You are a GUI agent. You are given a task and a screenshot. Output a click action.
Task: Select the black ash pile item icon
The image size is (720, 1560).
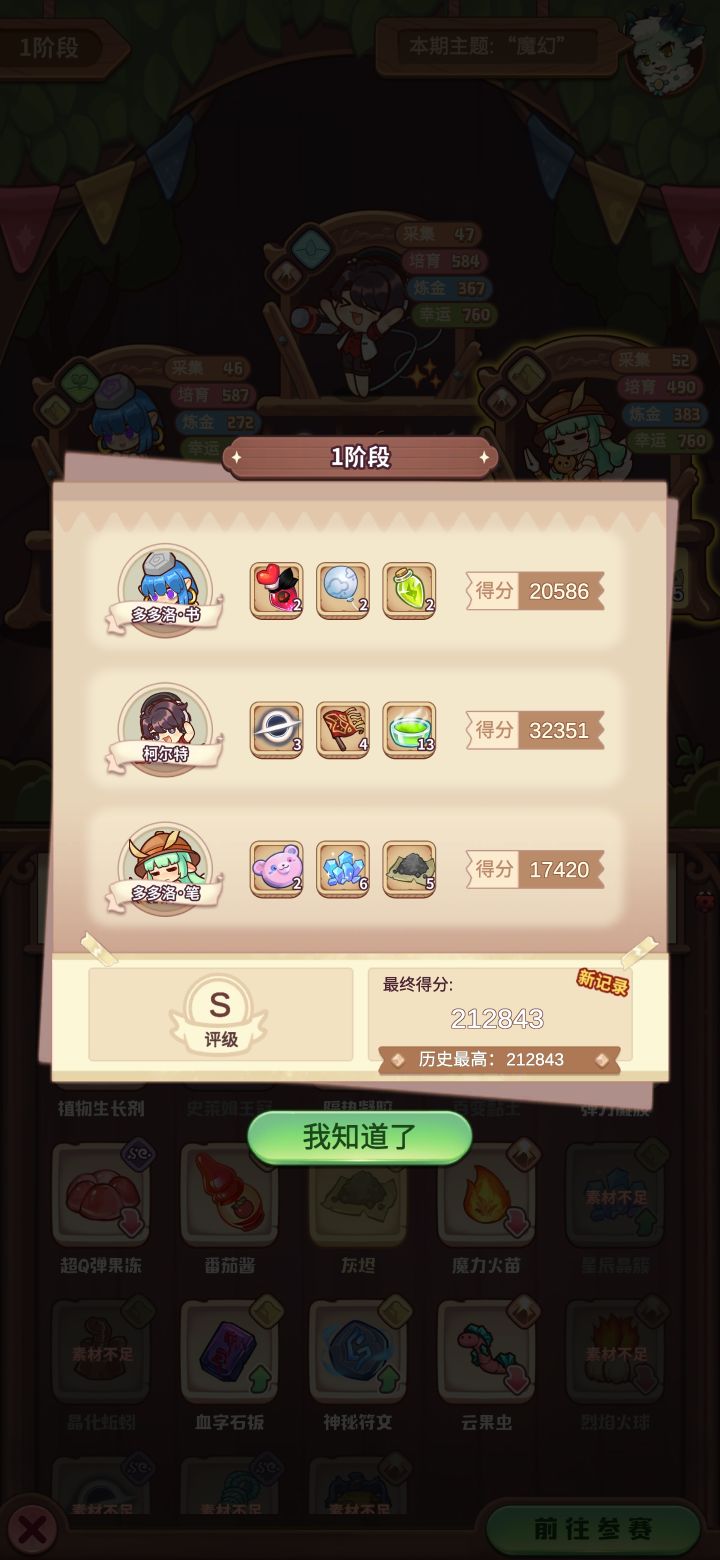tap(409, 868)
